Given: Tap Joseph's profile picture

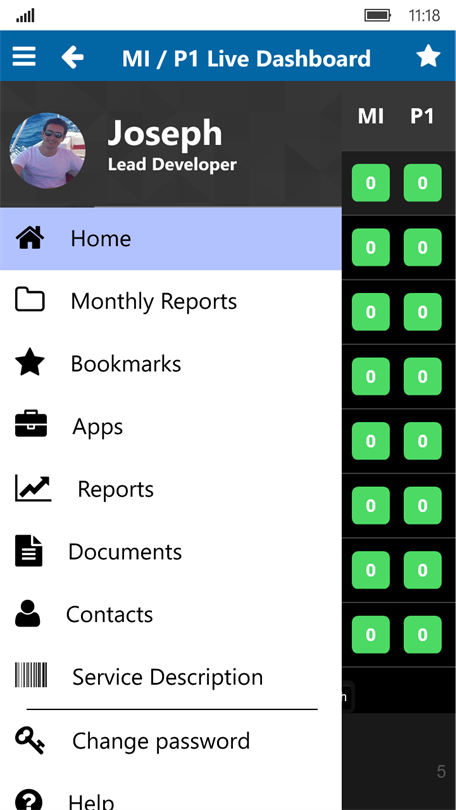Looking at the screenshot, I should point(48,150).
